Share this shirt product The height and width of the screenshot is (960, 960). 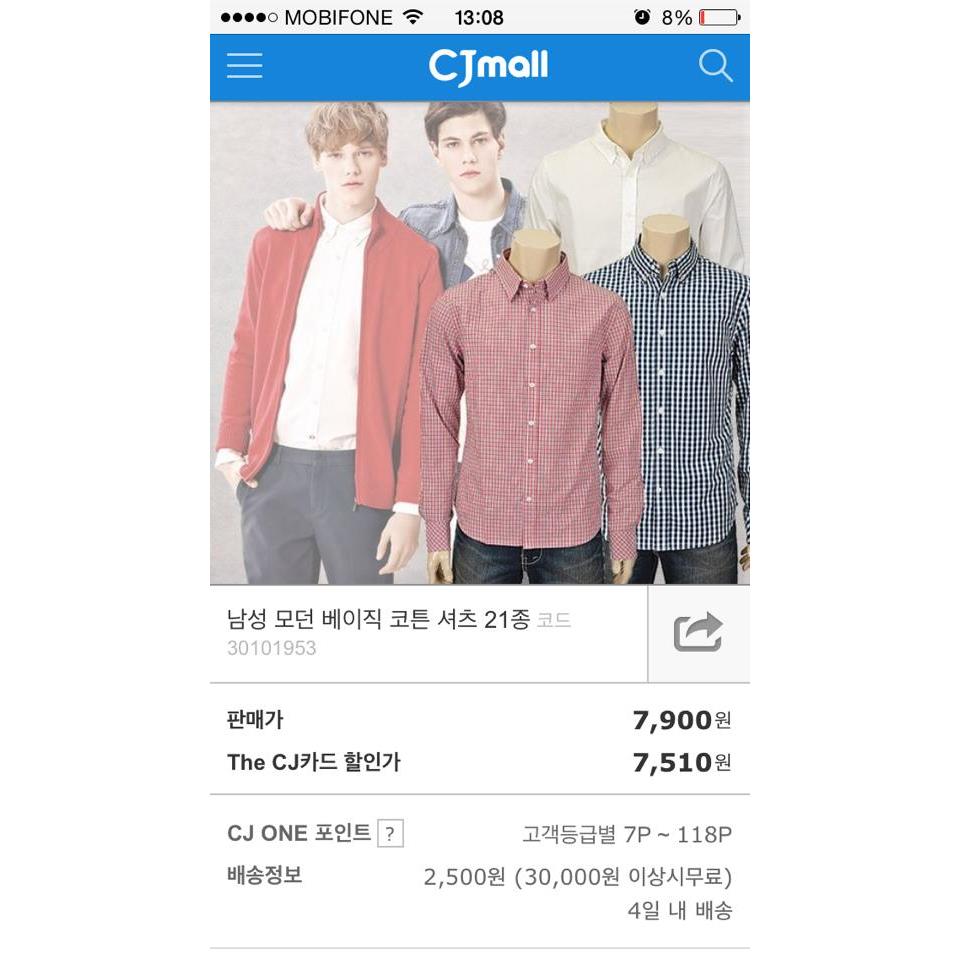click(x=698, y=633)
